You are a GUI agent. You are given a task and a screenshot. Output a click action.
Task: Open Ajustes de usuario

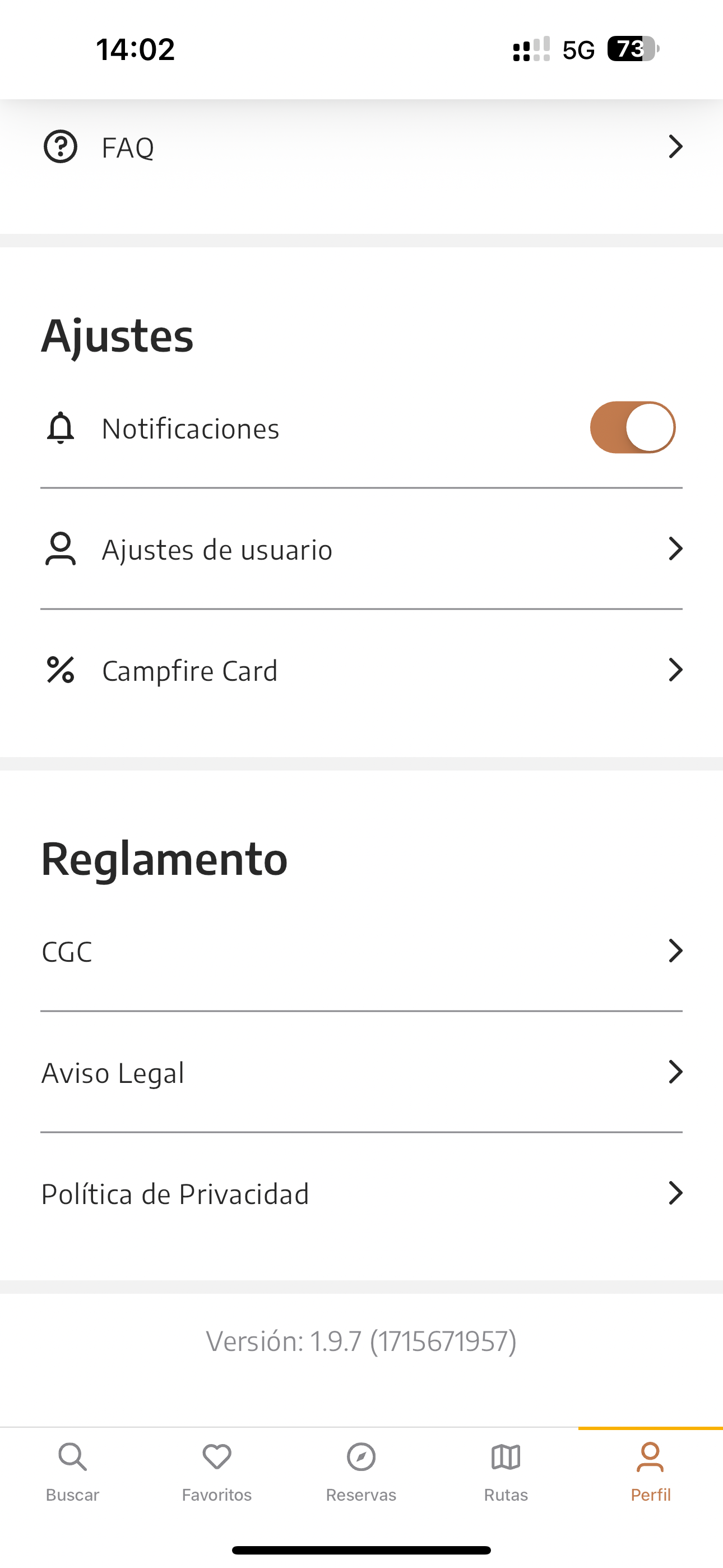pyautogui.click(x=361, y=549)
